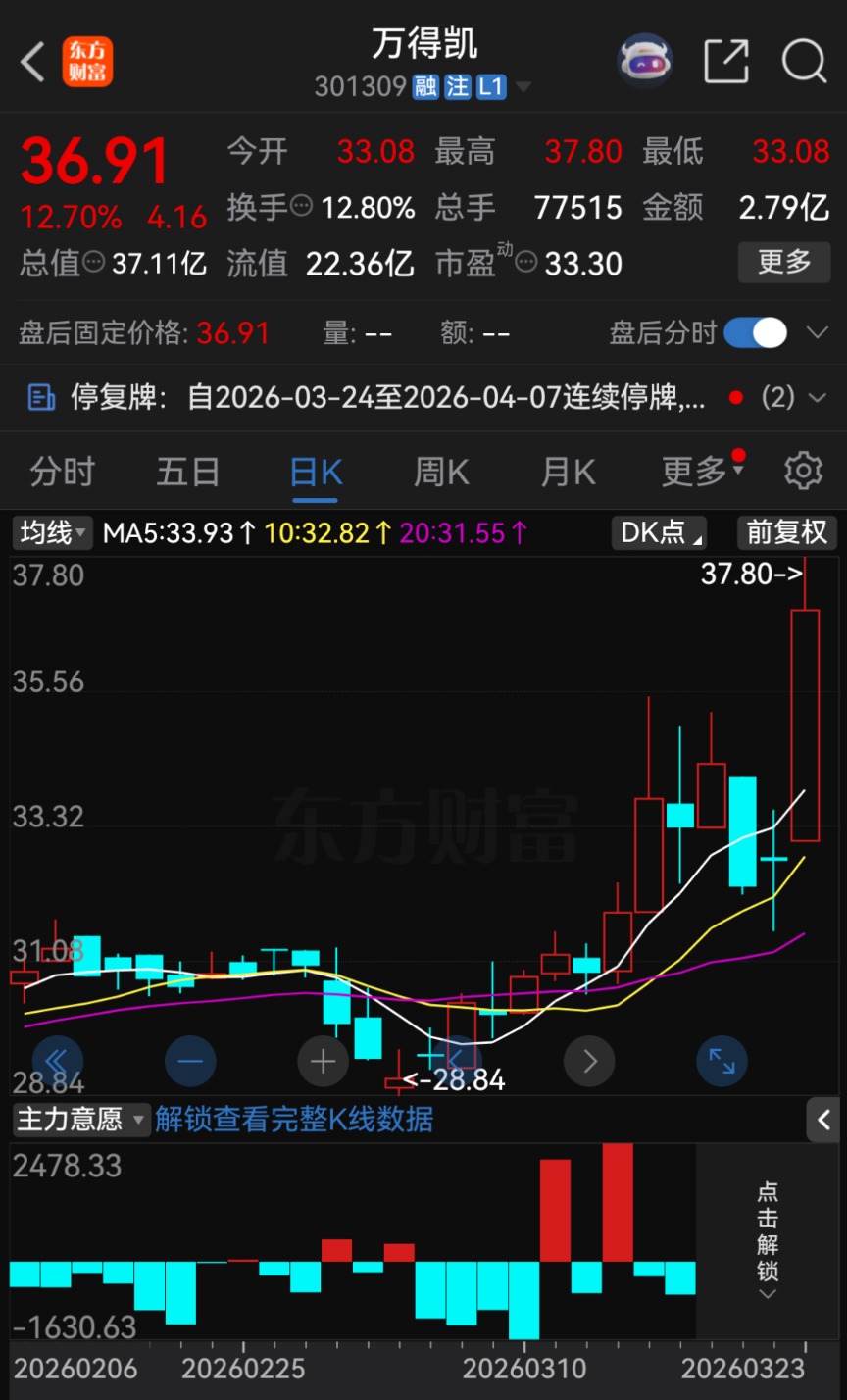Screen dimensions: 847x1400
Task: Open the robot assistant icon
Action: (x=644, y=62)
